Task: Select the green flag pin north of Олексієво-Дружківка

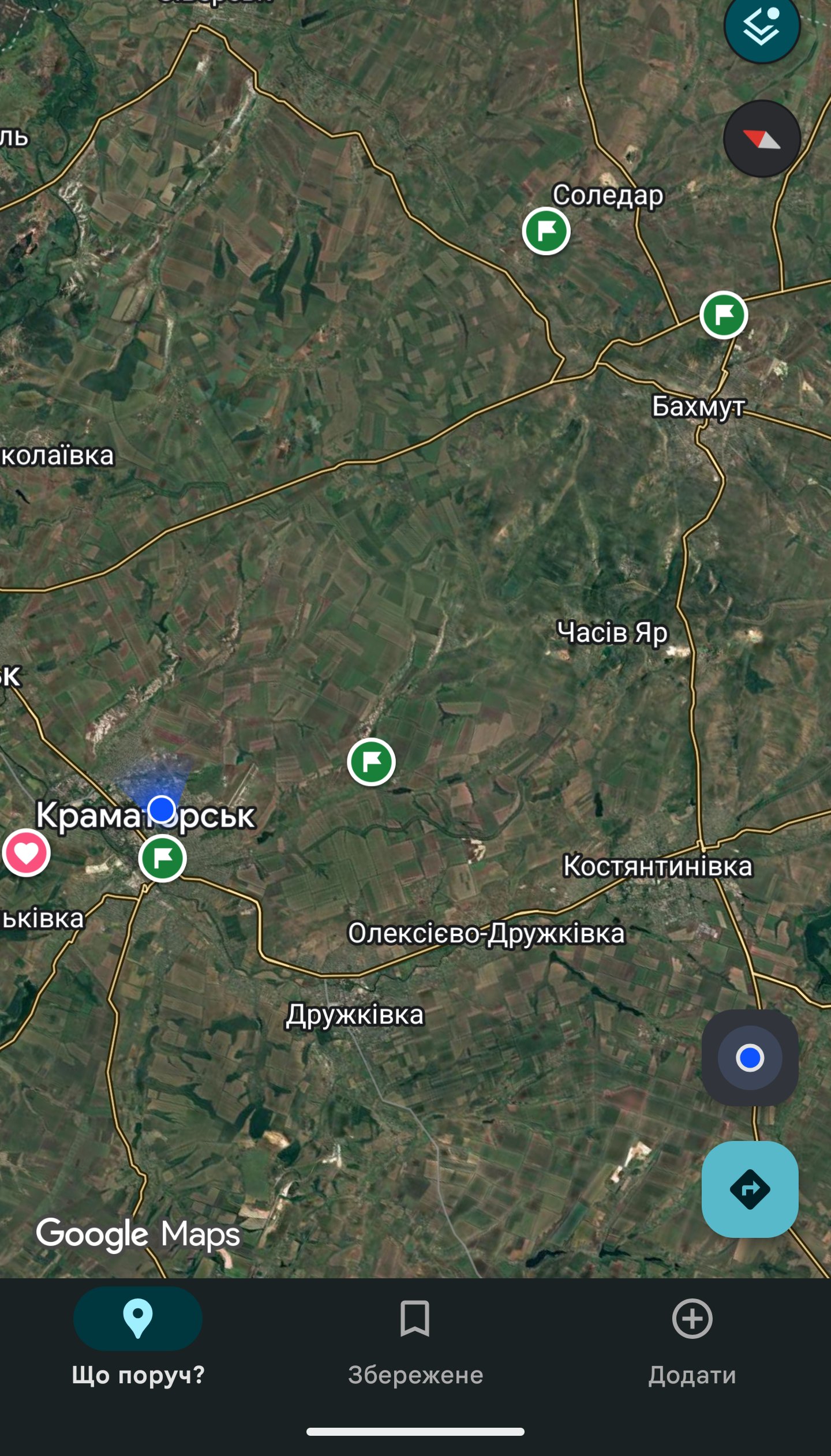Action: coord(371,762)
